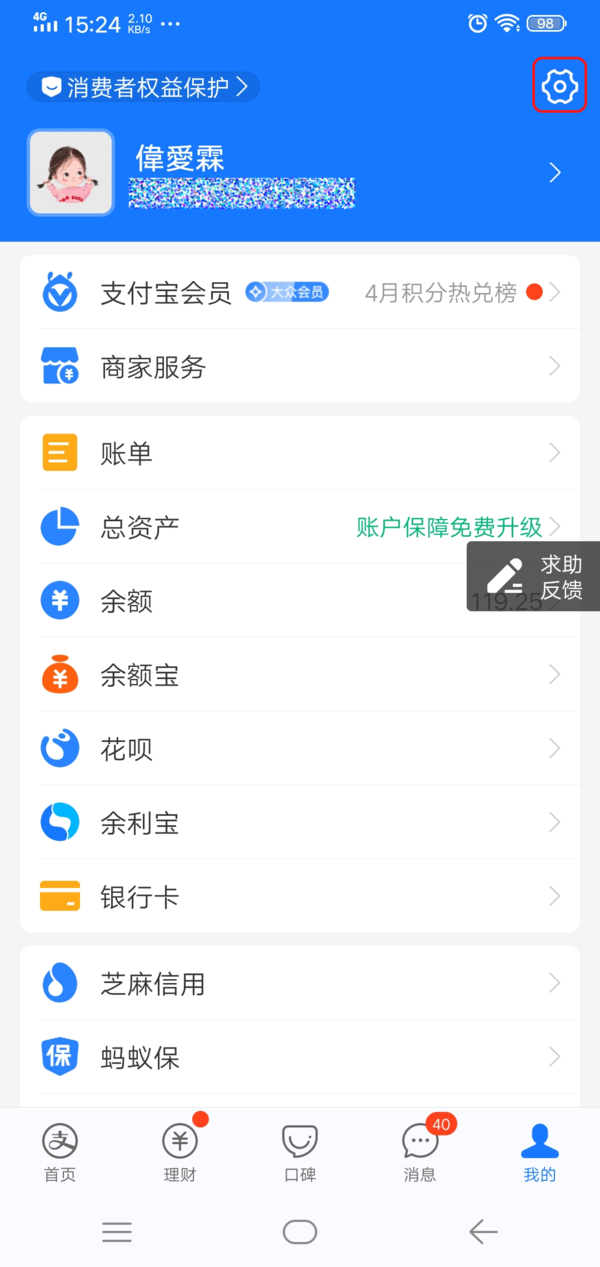This screenshot has width=600, height=1267.
Task: Go back using the system back button
Action: (x=483, y=1232)
